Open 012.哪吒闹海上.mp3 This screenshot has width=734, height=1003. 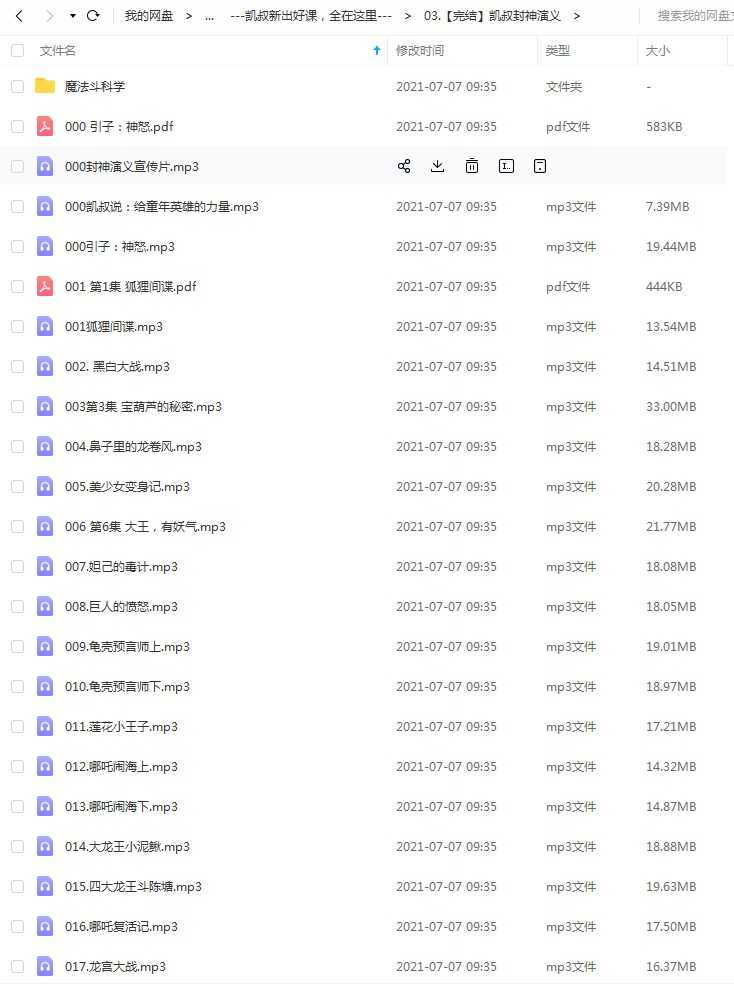click(121, 767)
